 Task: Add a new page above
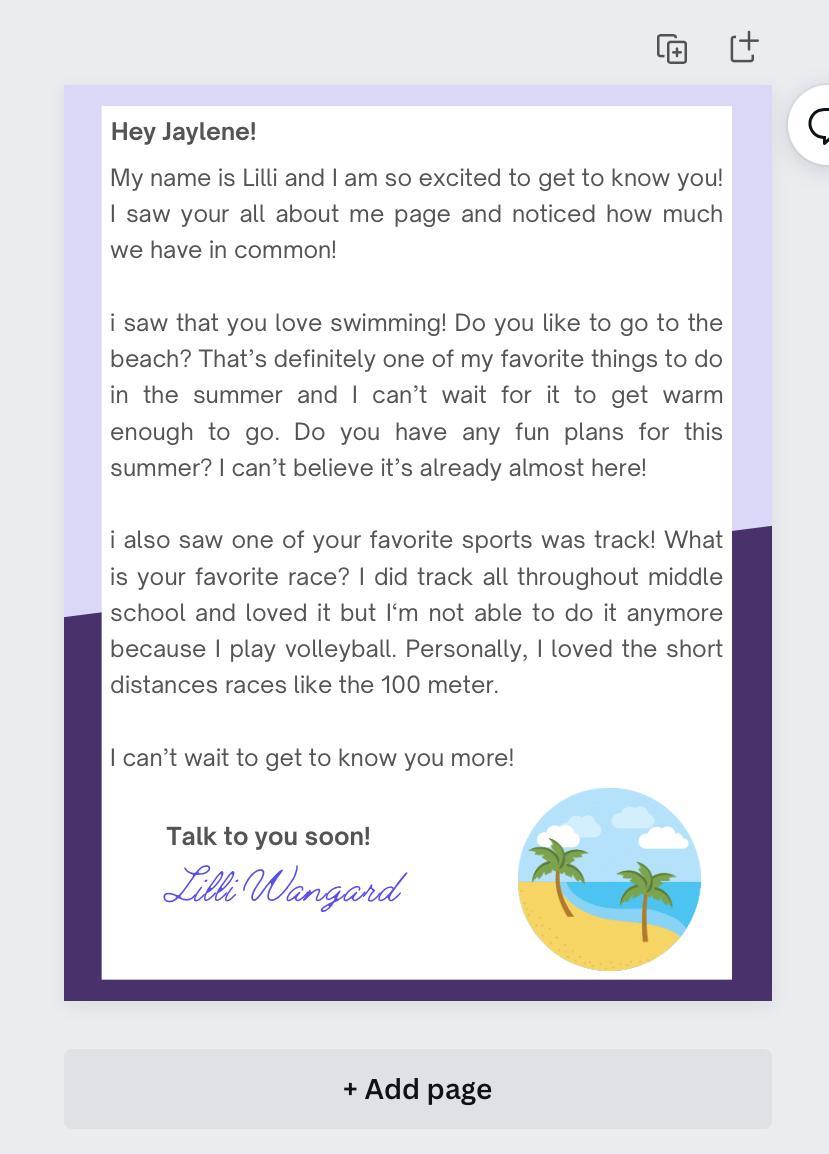point(744,47)
